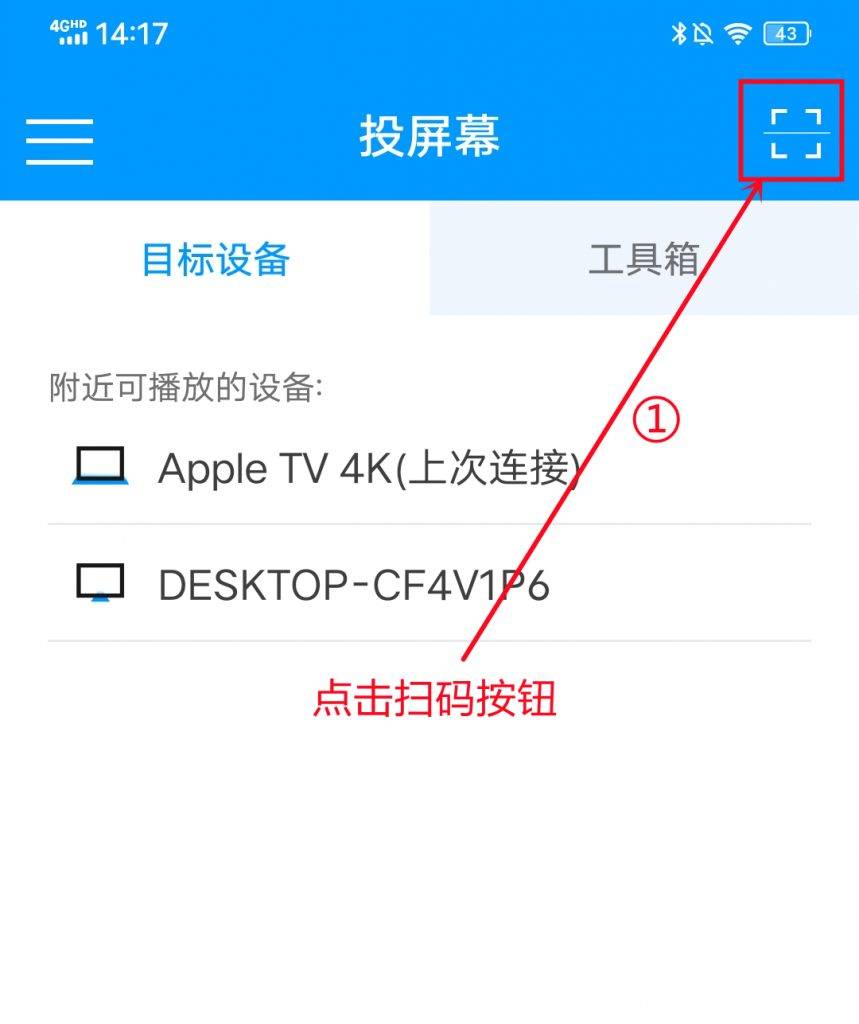859x1024 pixels.
Task: Switch to the 工具箱 tab
Action: coord(643,259)
